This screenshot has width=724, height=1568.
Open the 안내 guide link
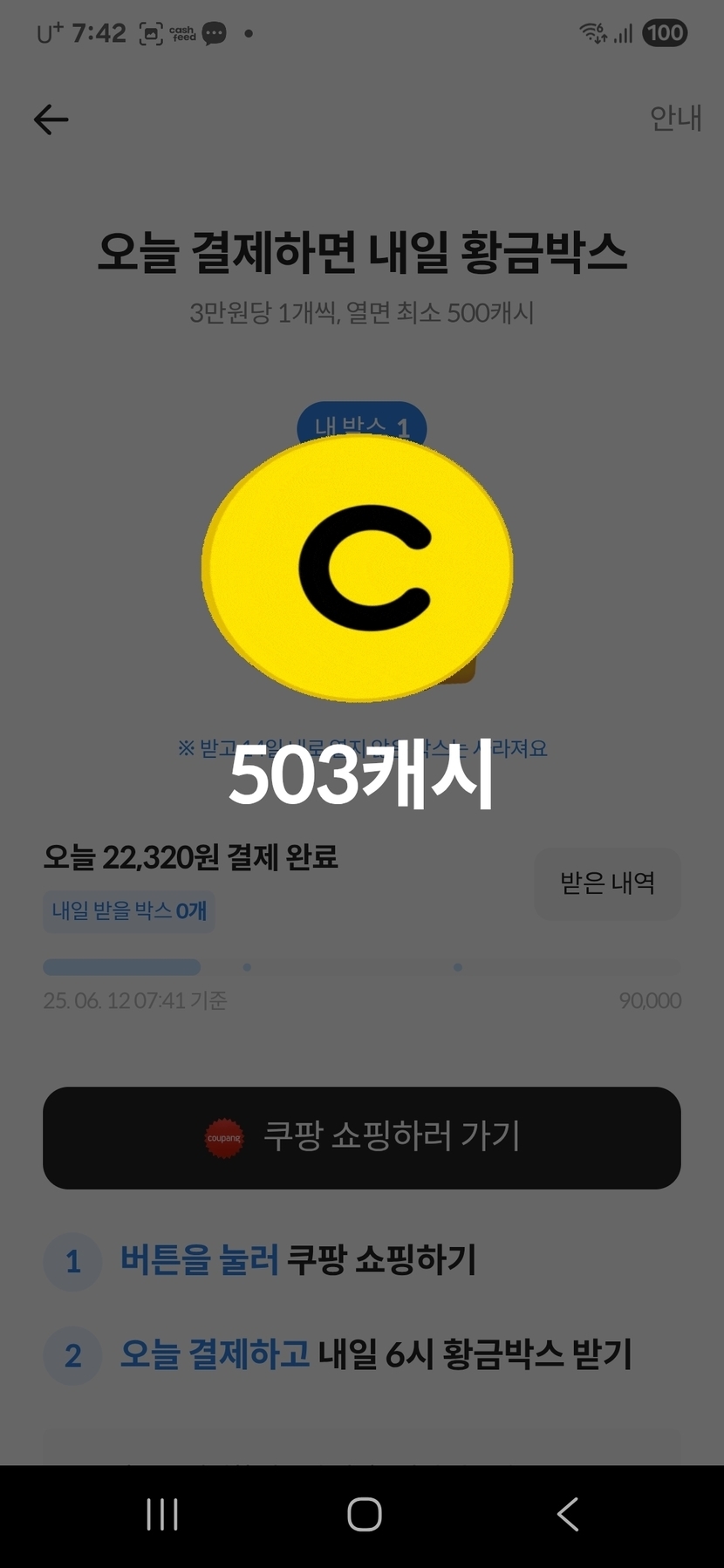click(675, 118)
